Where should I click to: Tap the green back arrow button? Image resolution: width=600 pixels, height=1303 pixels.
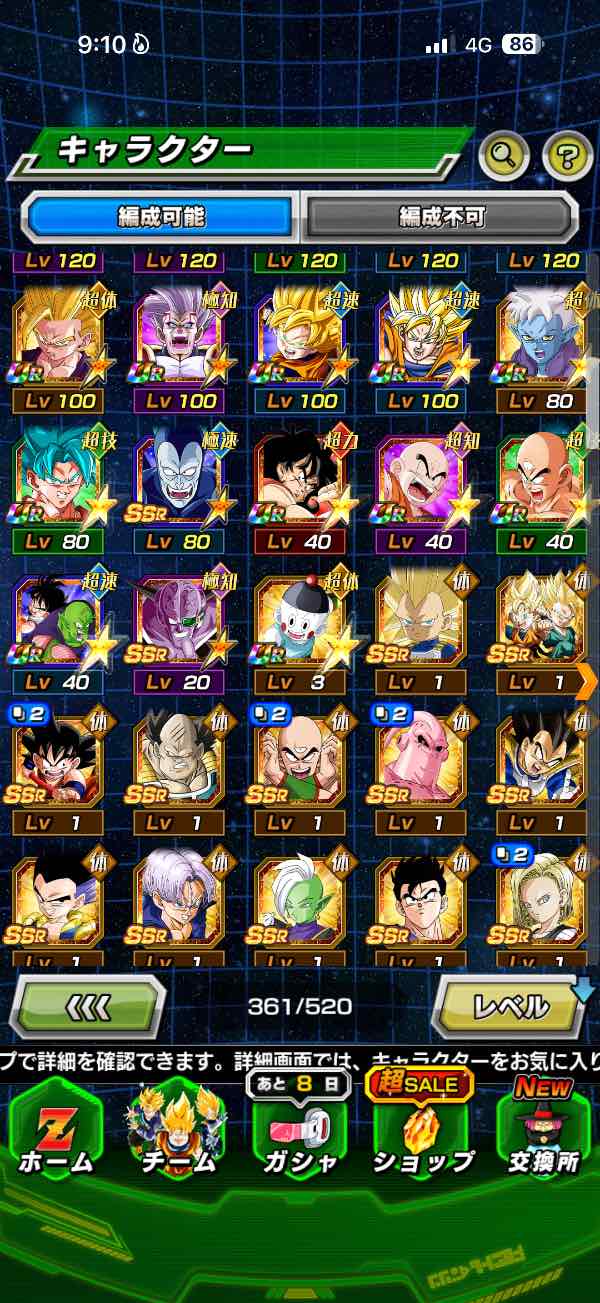coord(88,1005)
